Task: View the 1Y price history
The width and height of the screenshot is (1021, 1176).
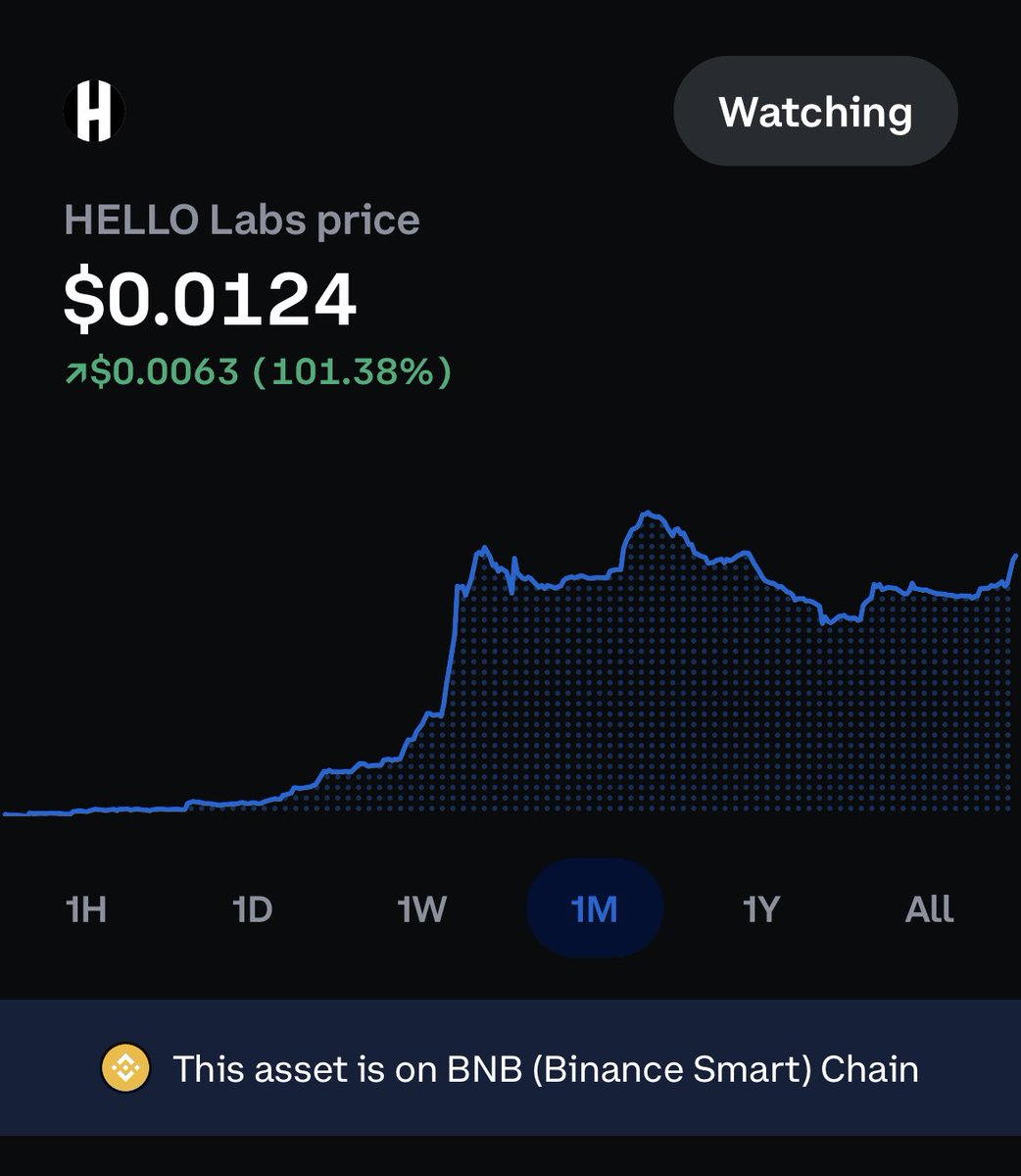Action: [x=760, y=909]
